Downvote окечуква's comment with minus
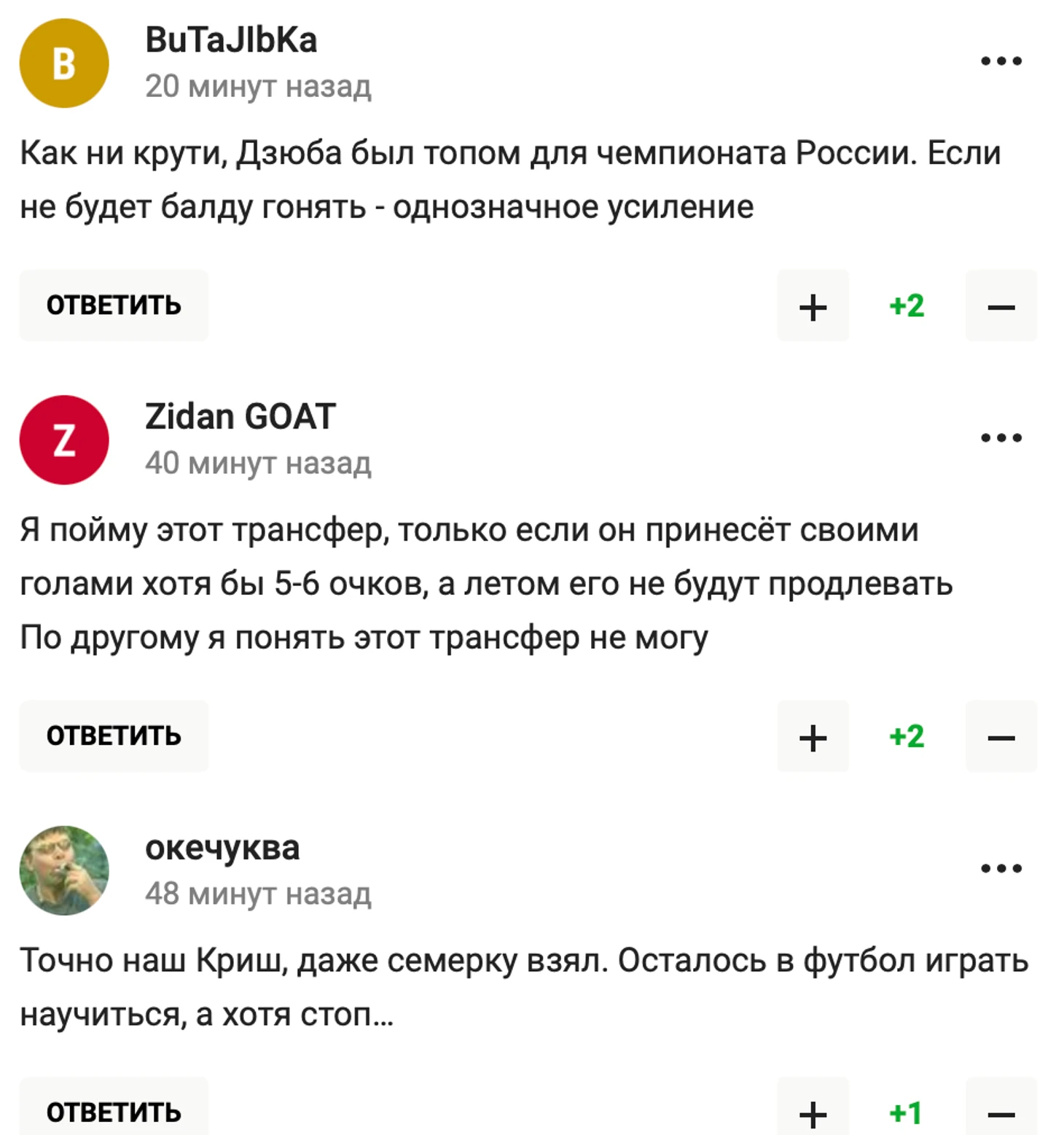Viewport: 1064px width, 1135px height. 1001,1112
